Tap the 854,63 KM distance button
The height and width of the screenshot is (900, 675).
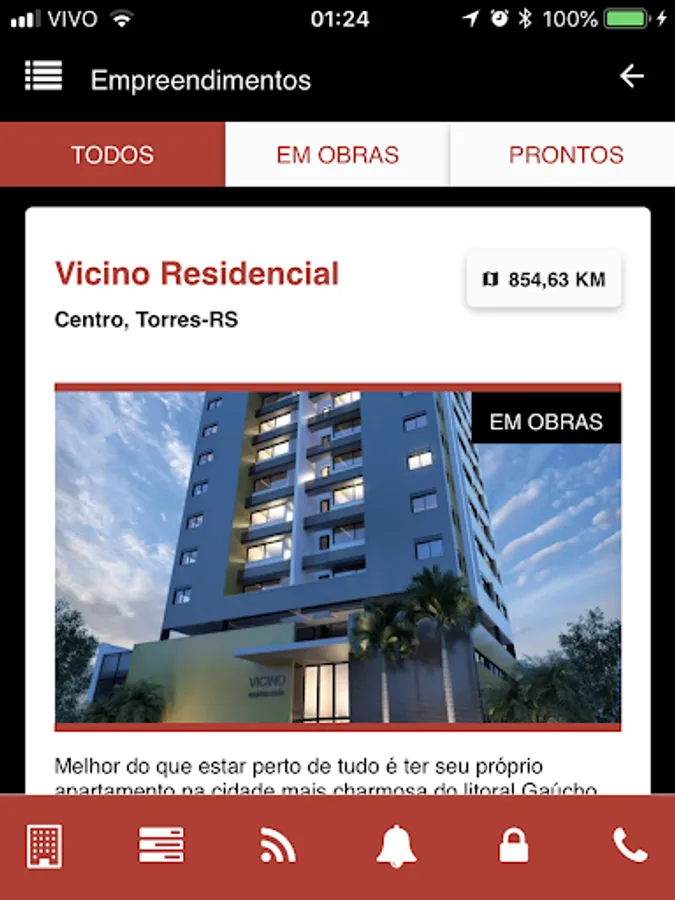pyautogui.click(x=545, y=280)
